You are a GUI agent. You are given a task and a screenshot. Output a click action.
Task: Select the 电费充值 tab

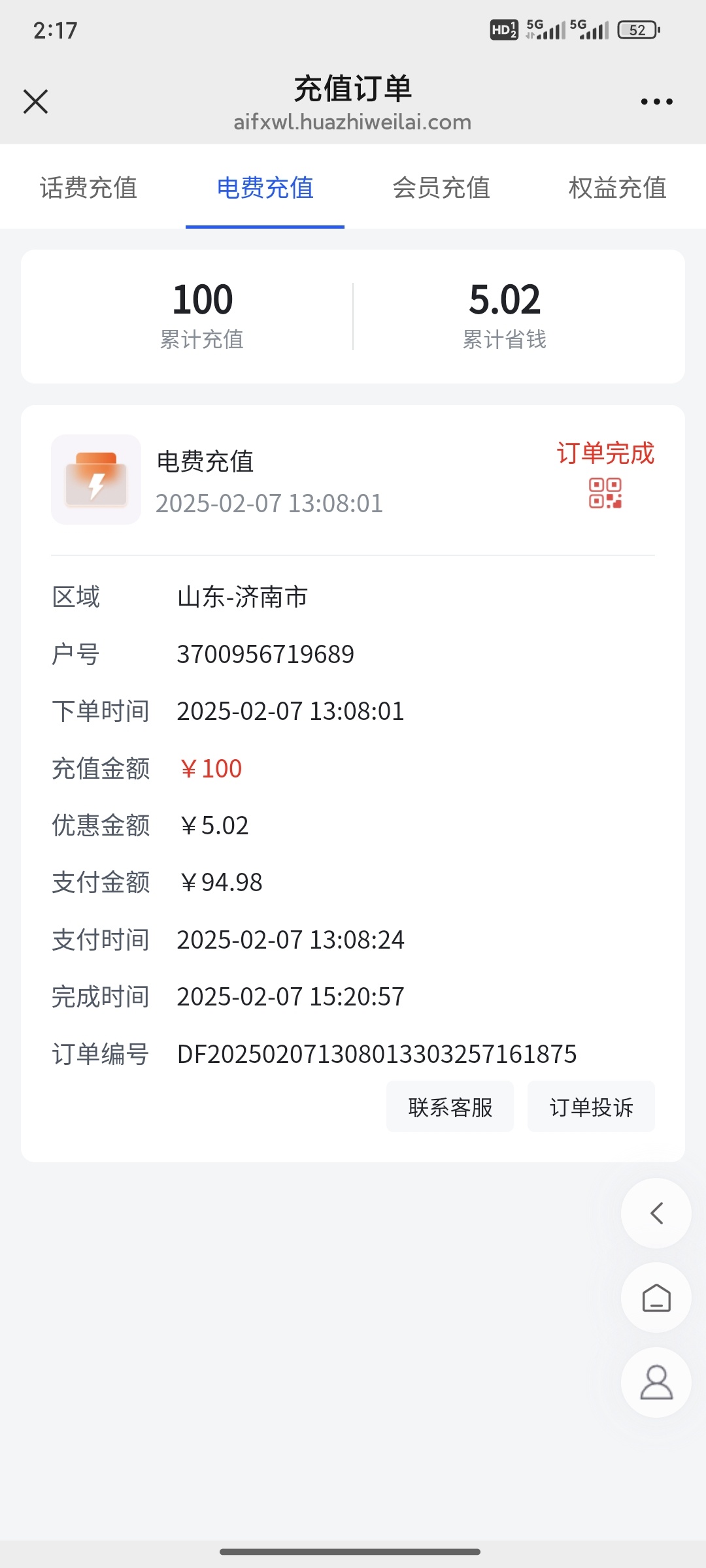click(265, 188)
